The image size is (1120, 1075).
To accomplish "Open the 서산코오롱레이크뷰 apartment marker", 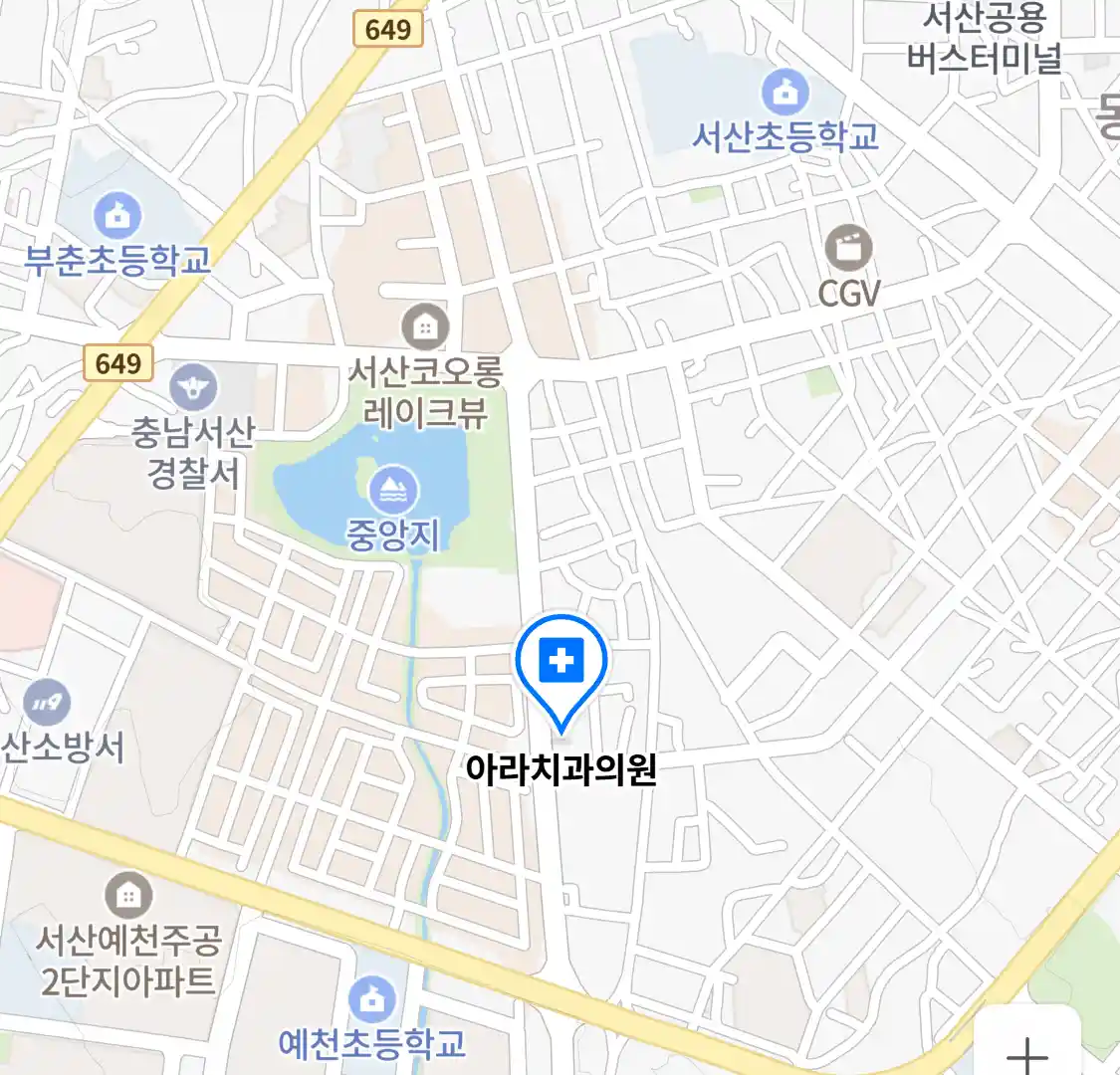I will (x=425, y=327).
